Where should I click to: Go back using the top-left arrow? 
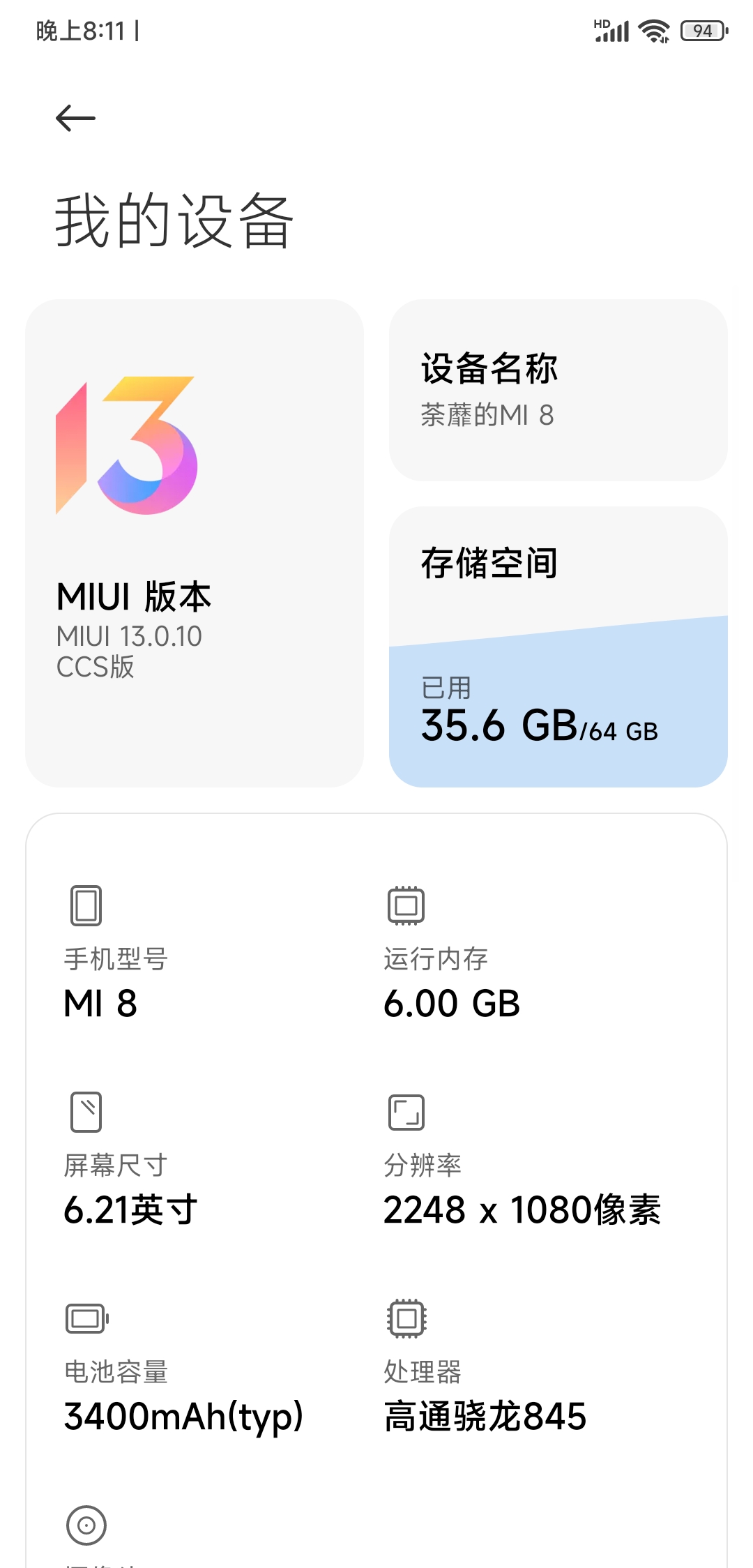pyautogui.click(x=75, y=118)
